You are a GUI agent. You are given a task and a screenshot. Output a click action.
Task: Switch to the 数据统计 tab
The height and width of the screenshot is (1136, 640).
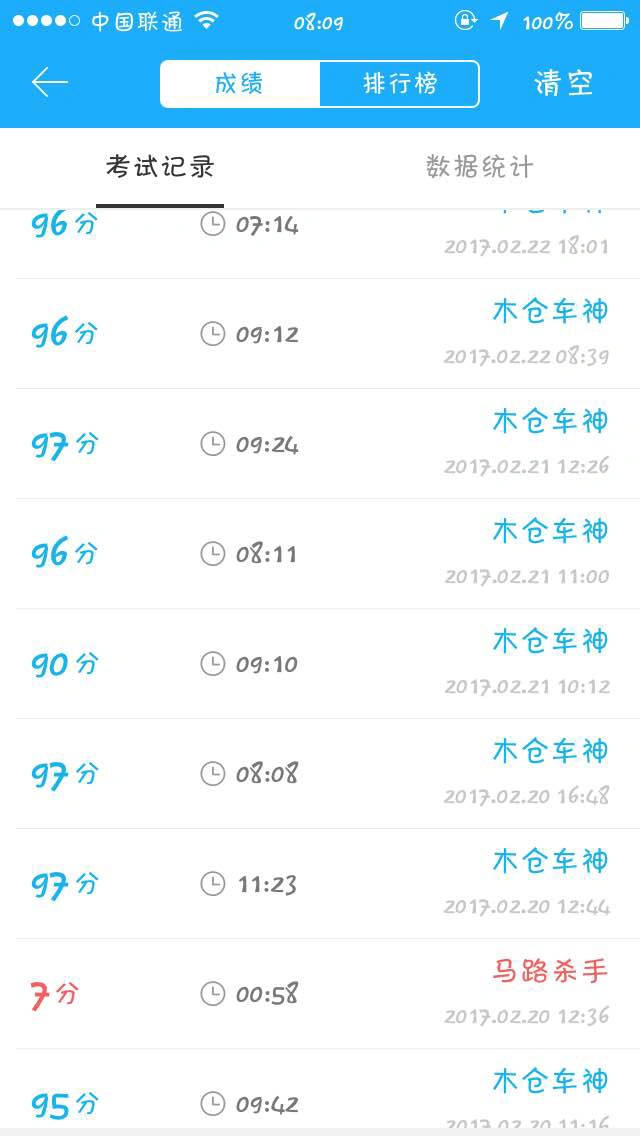coord(480,167)
